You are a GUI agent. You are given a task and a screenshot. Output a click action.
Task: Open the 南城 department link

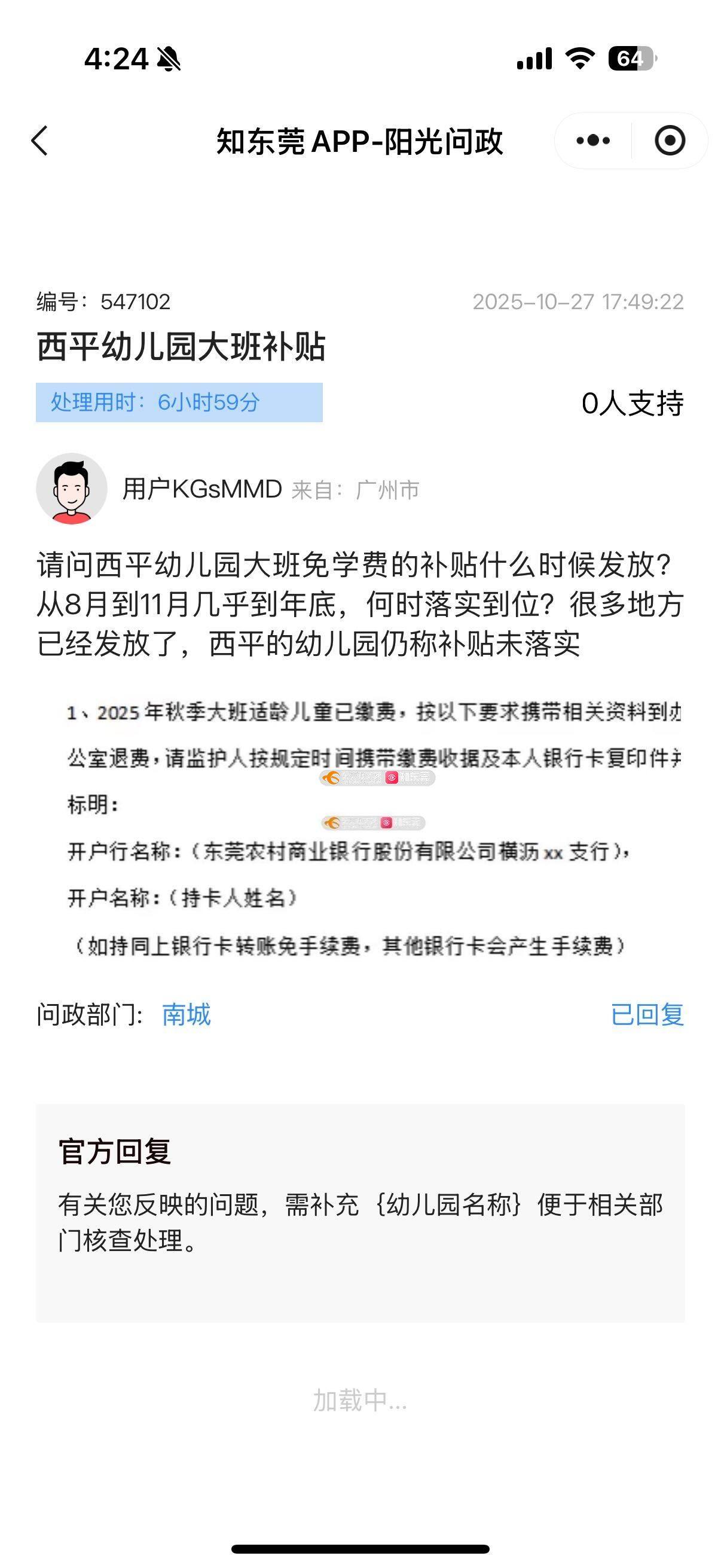pos(186,1015)
